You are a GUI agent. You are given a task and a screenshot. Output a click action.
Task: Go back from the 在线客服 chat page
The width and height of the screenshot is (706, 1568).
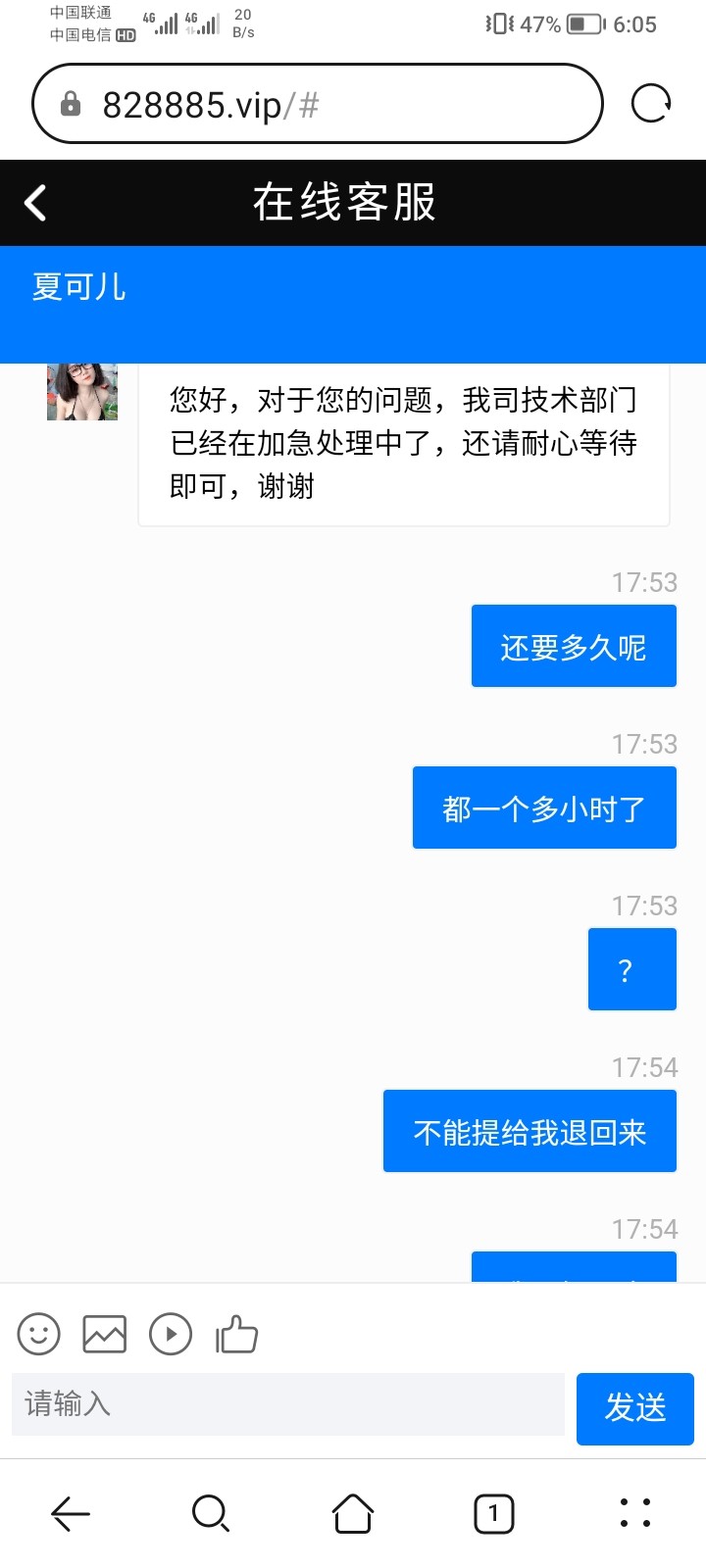pyautogui.click(x=36, y=203)
